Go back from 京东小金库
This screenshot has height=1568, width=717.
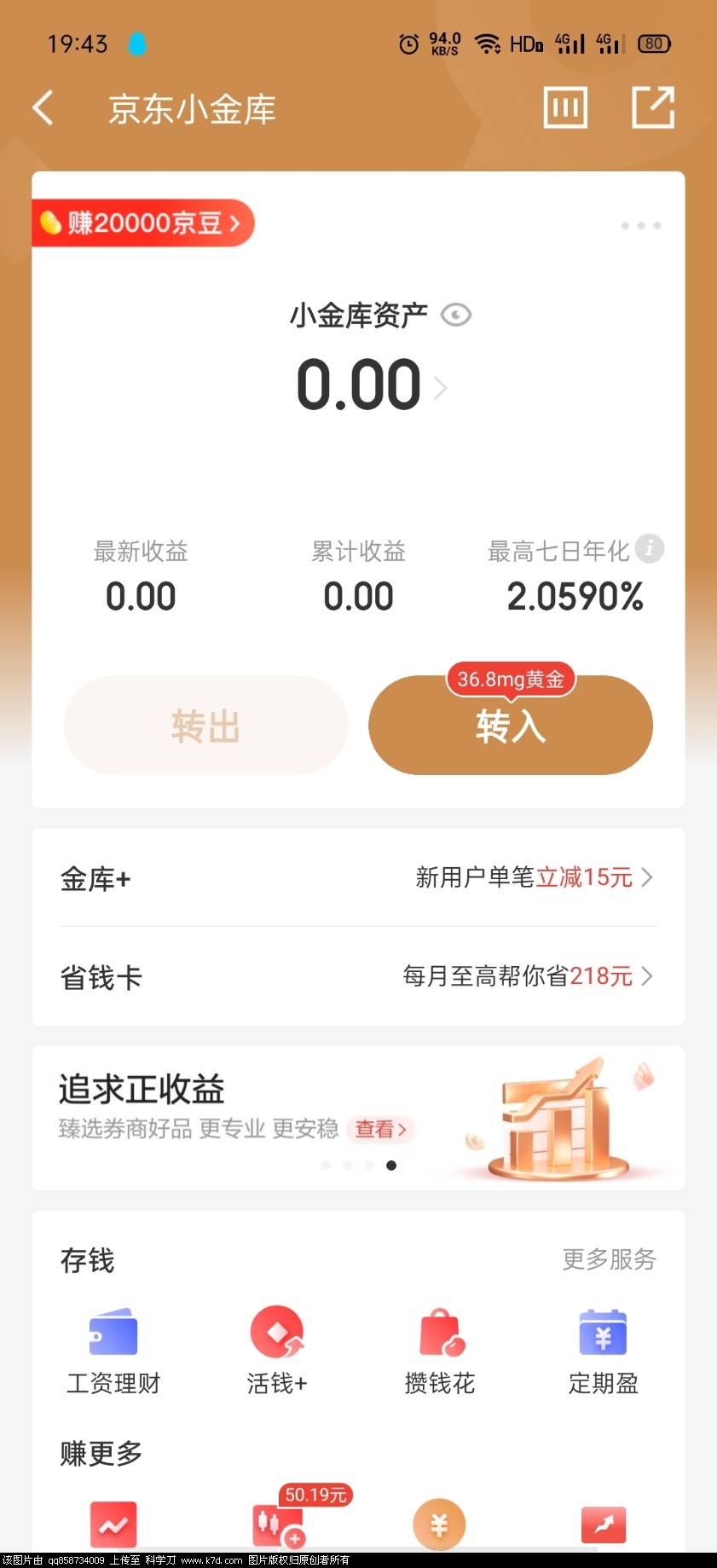pos(43,108)
